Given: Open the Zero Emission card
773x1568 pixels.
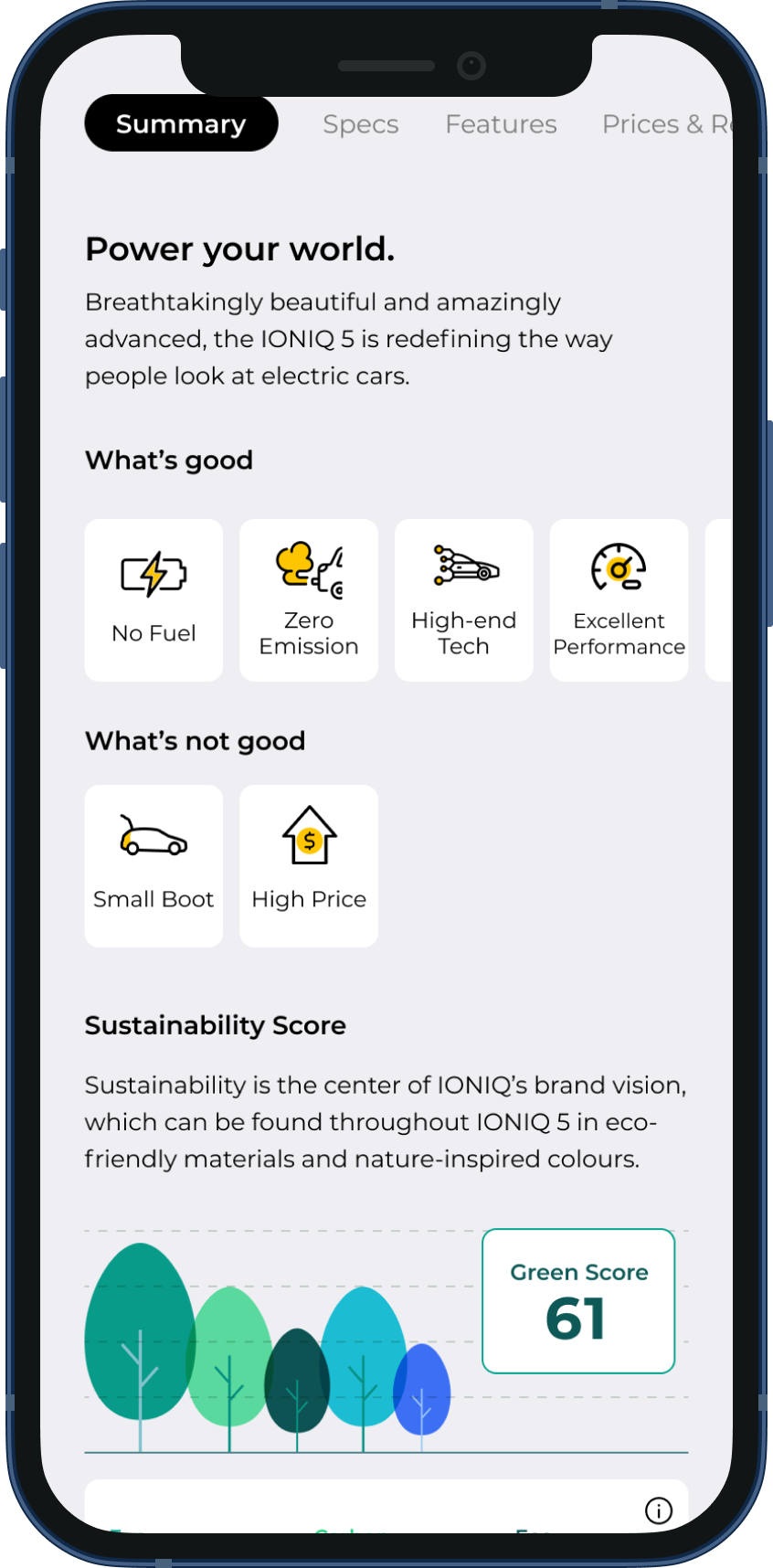Looking at the screenshot, I should point(309,599).
